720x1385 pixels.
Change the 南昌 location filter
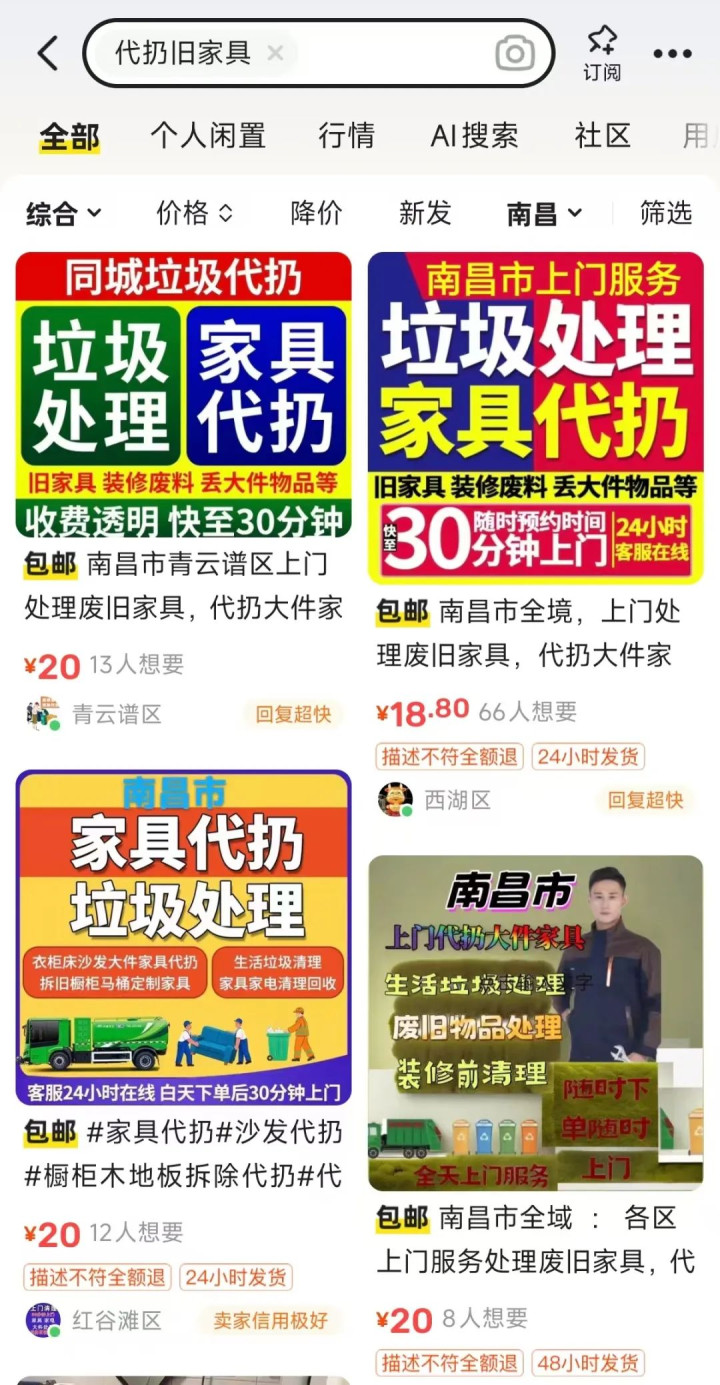coord(545,213)
